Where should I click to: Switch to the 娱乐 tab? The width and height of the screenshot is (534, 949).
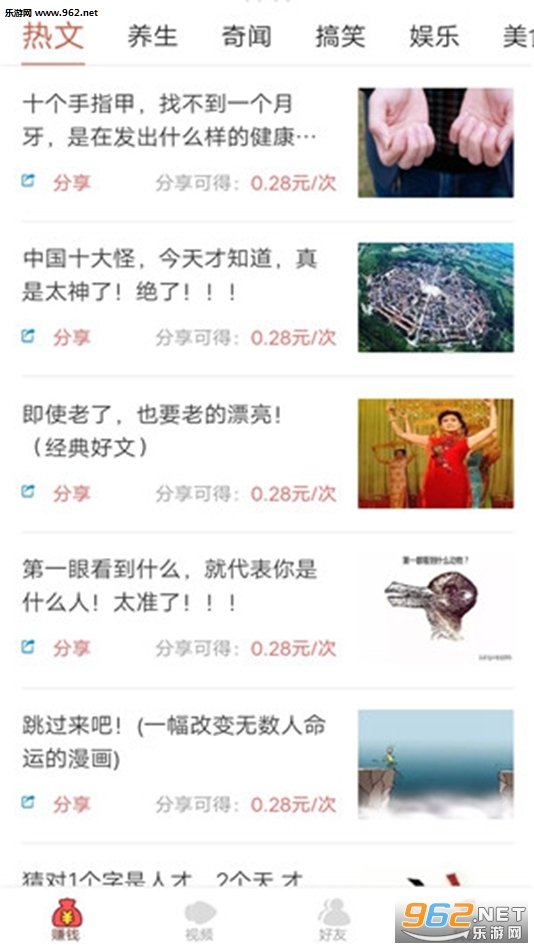(434, 36)
